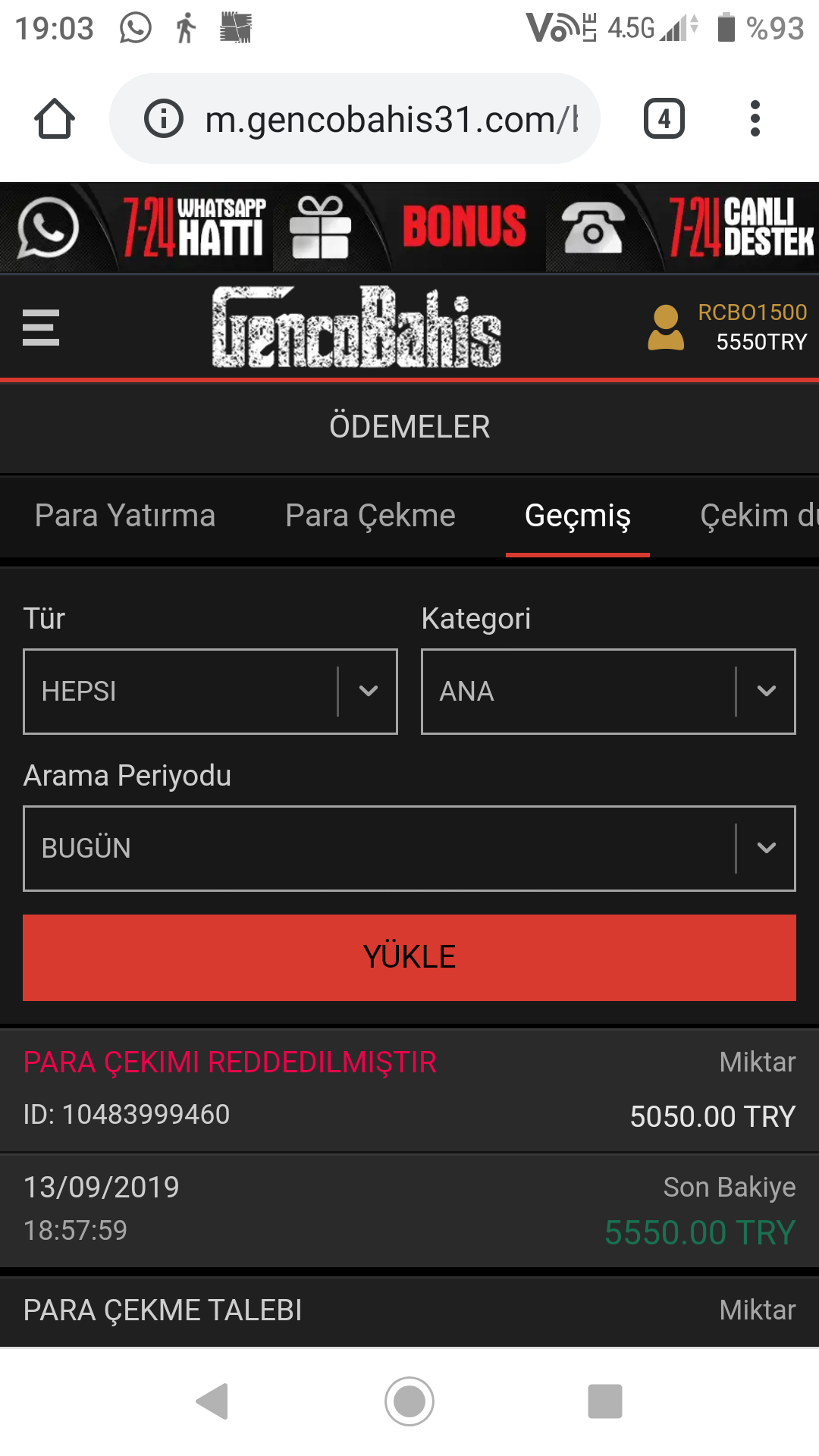Tap the red YÜKLE button
This screenshot has width=819, height=1456.
409,957
